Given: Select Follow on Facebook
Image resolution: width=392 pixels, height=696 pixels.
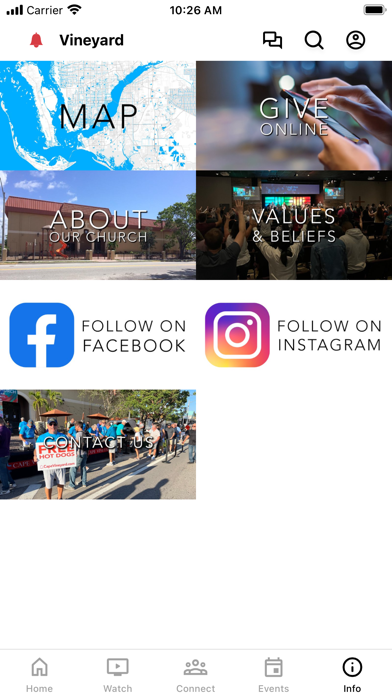Looking at the screenshot, I should coord(98,335).
